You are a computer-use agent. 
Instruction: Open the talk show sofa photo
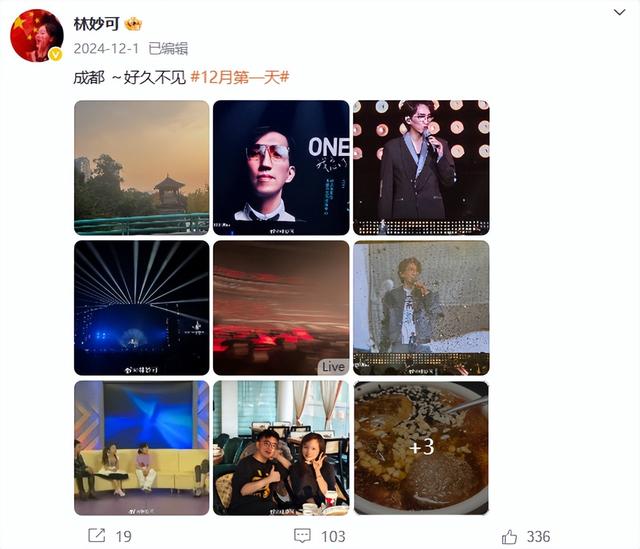[141, 447]
